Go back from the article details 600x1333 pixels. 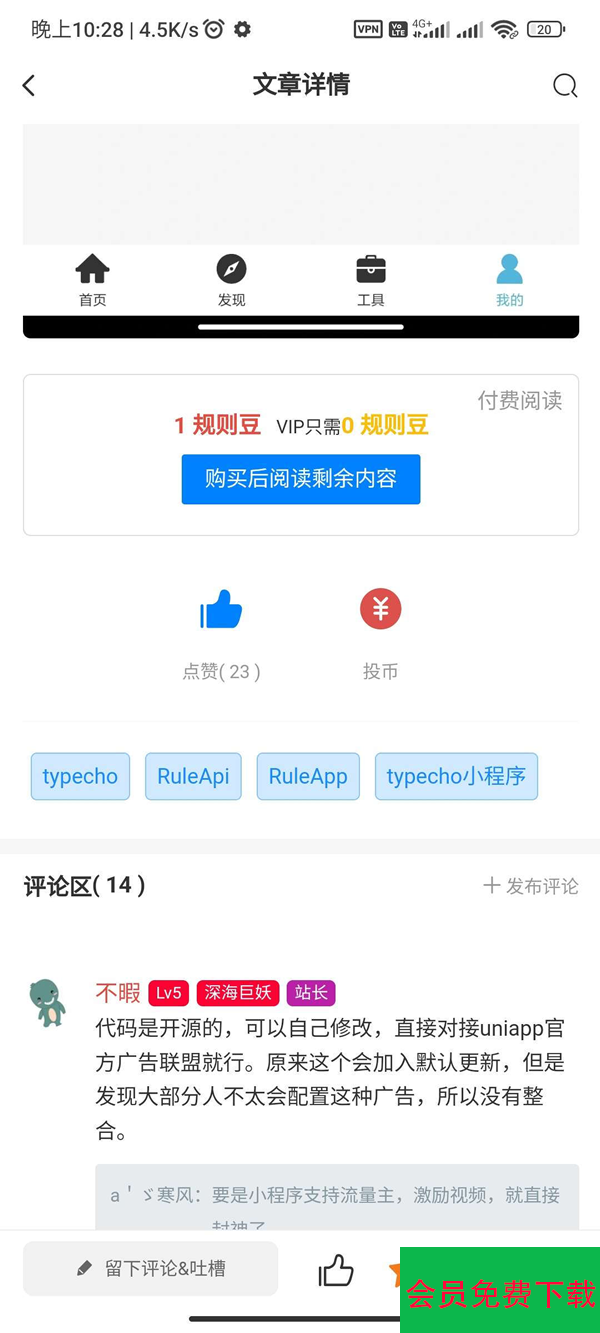[x=29, y=86]
